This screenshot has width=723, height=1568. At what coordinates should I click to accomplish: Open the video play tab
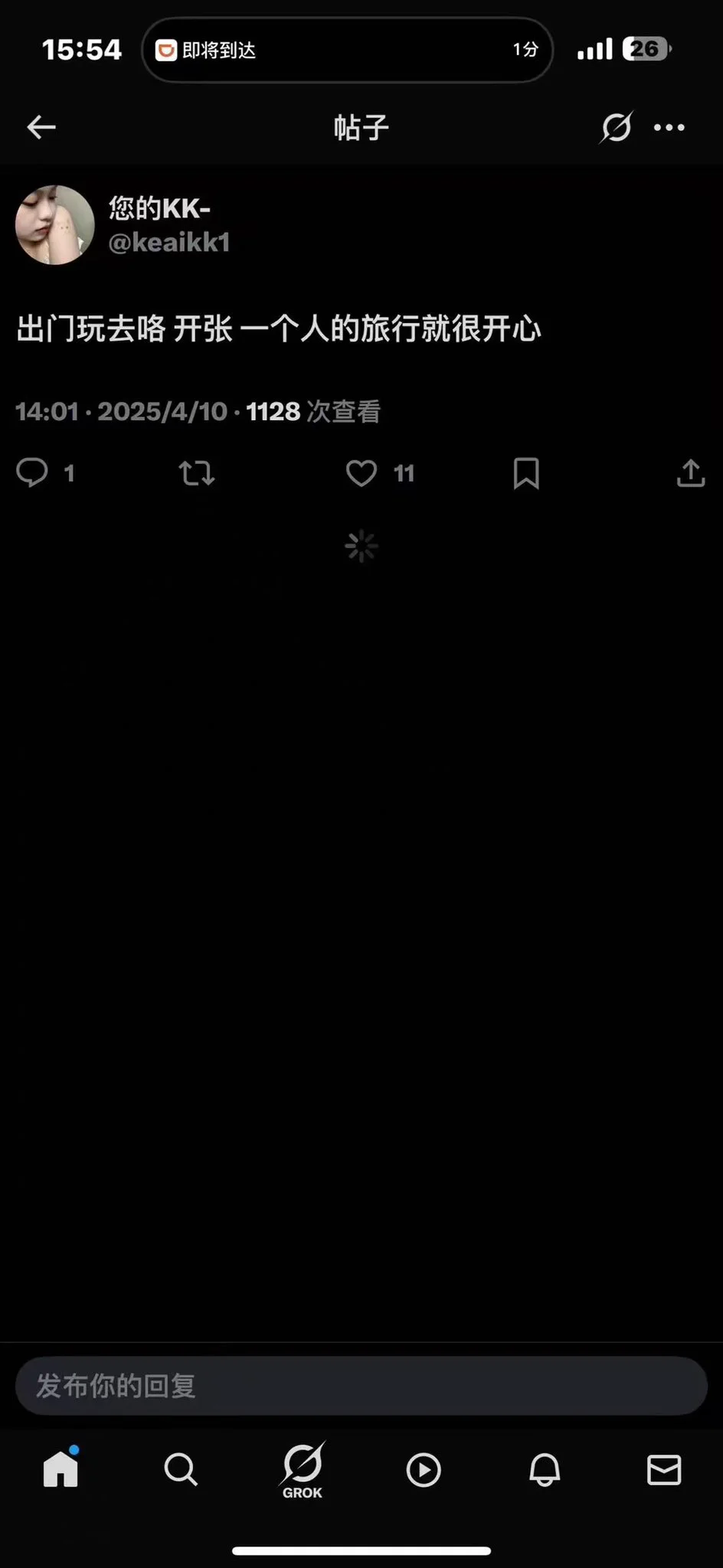(x=424, y=1469)
